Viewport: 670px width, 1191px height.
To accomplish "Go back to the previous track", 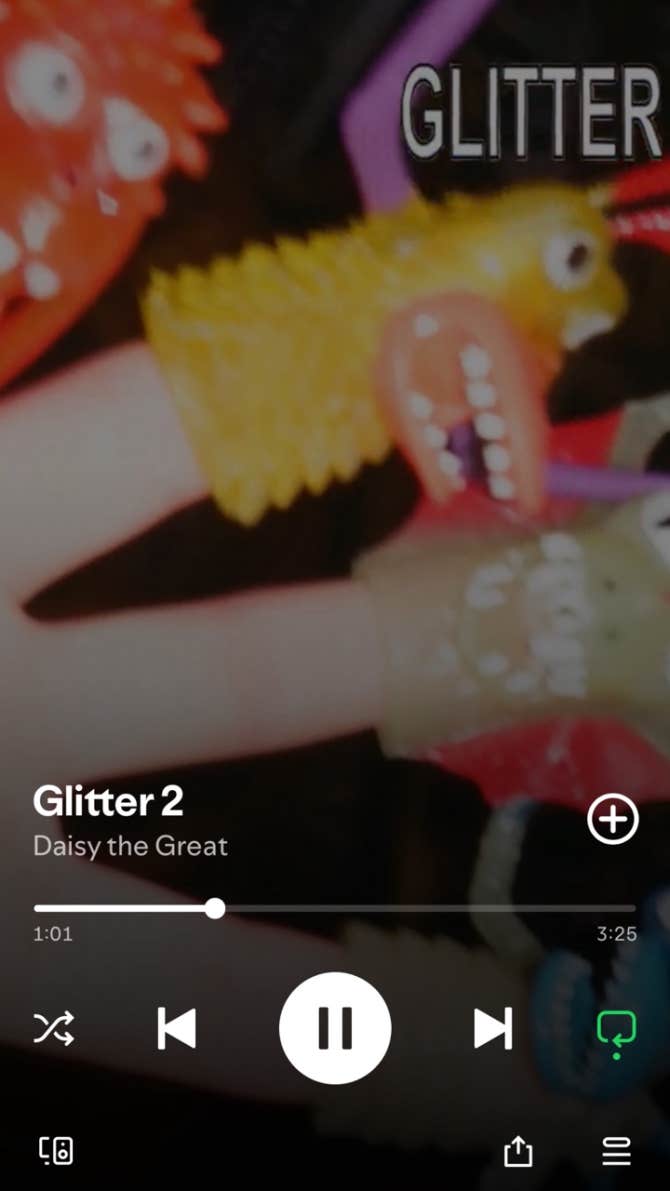I will pyautogui.click(x=177, y=1028).
